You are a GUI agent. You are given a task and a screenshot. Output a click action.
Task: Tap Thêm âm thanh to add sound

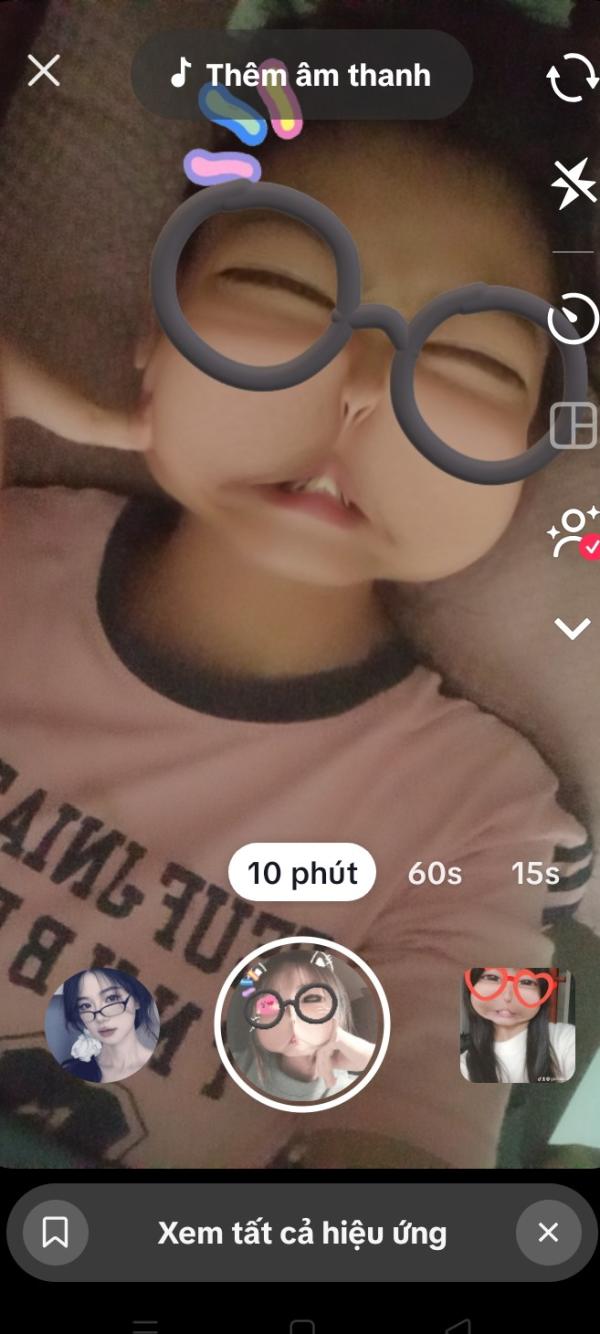[301, 75]
